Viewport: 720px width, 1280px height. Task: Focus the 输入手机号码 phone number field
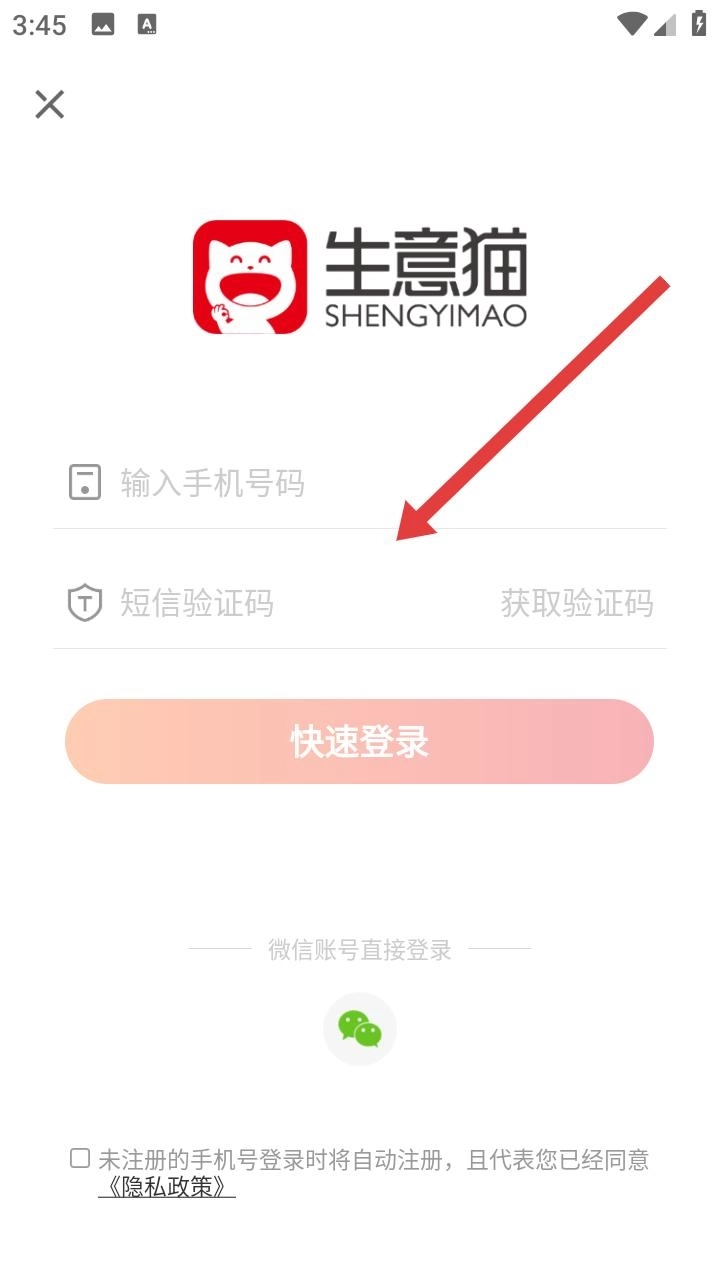coord(360,484)
